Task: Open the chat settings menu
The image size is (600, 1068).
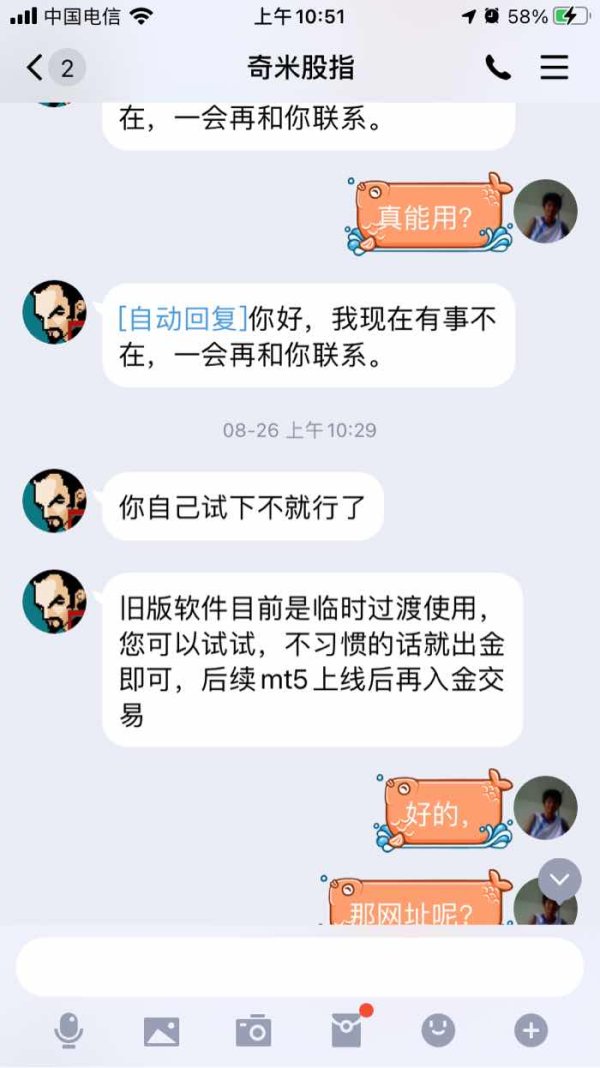Action: point(554,67)
